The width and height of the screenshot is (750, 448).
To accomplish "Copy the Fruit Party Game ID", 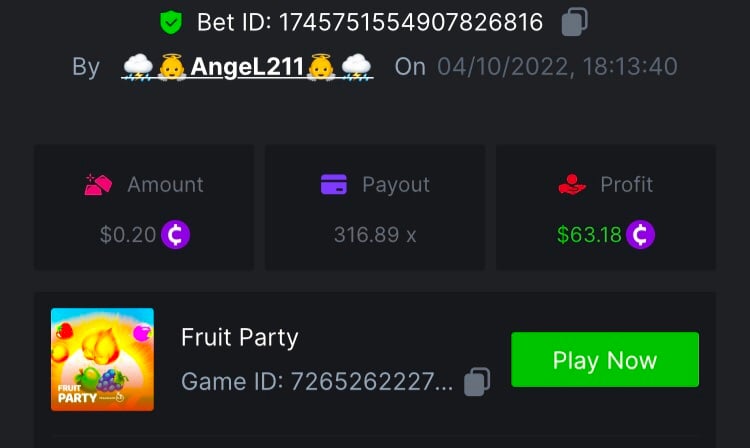I will (x=478, y=381).
